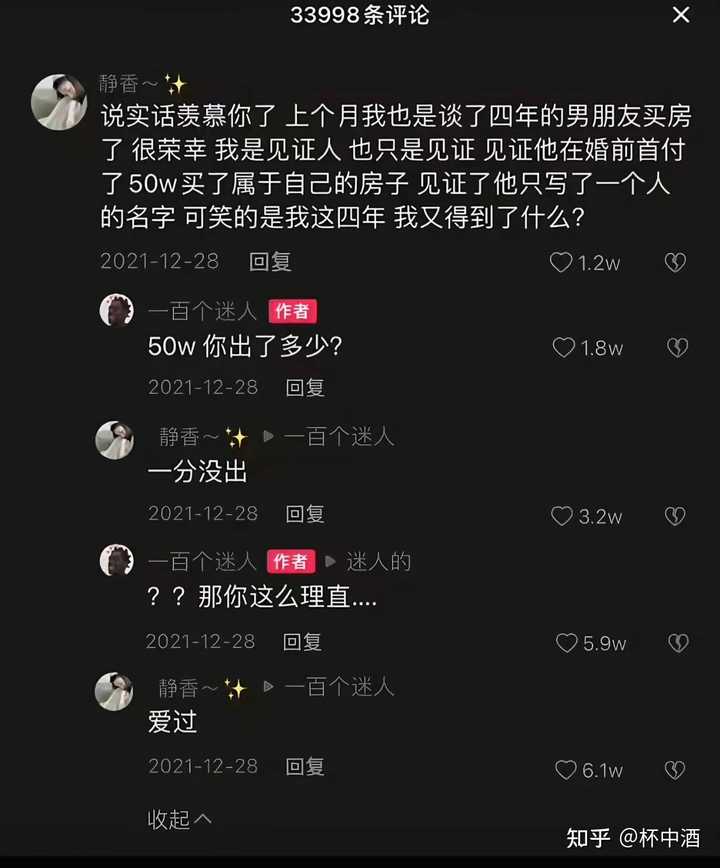The height and width of the screenshot is (868, 720).
Task: Like the reply "那你这么理直...."
Action: [567, 643]
